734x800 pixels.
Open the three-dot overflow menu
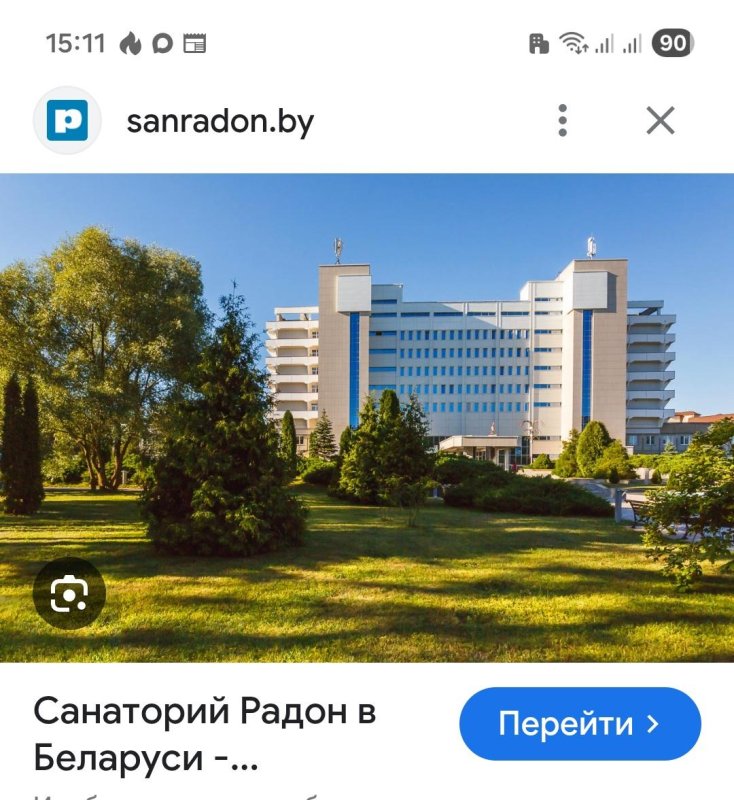point(565,119)
